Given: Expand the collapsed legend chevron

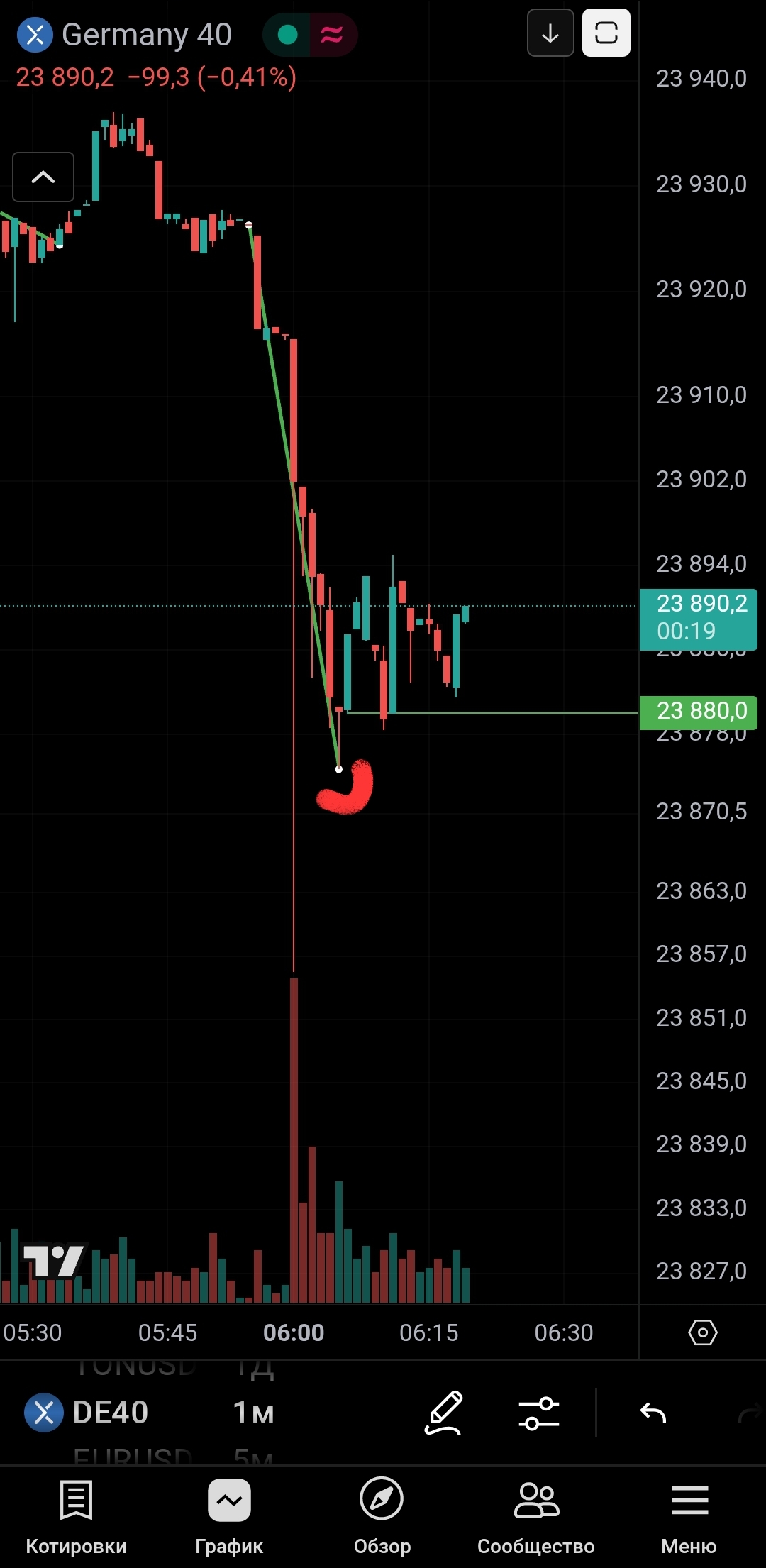Looking at the screenshot, I should coord(43,177).
